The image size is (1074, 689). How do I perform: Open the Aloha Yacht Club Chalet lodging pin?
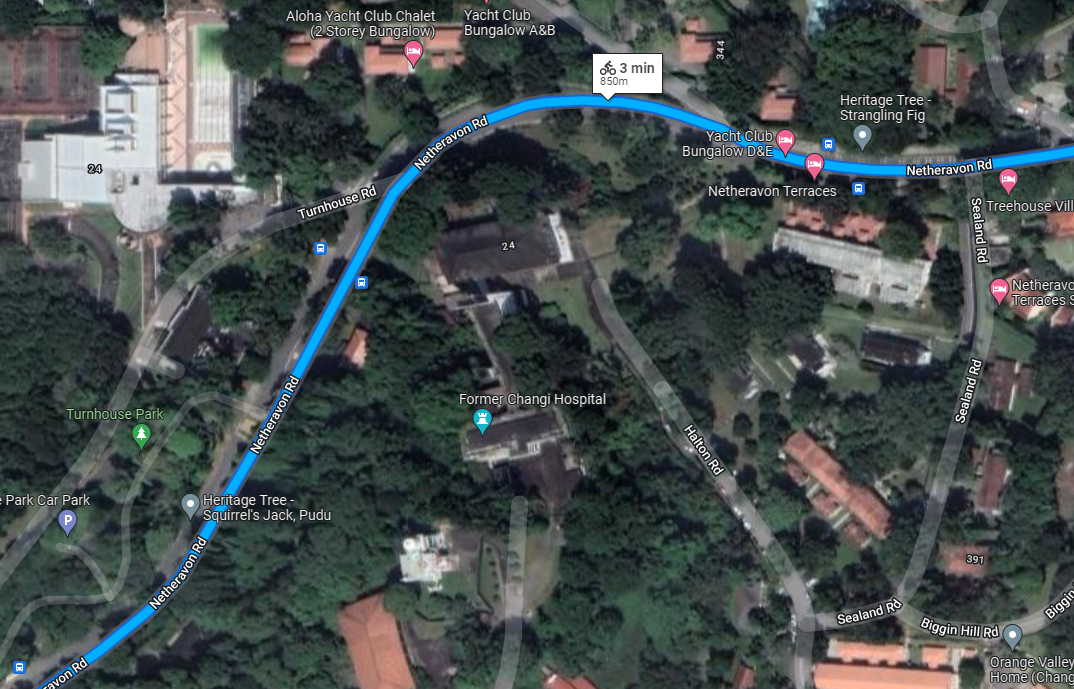[x=413, y=52]
